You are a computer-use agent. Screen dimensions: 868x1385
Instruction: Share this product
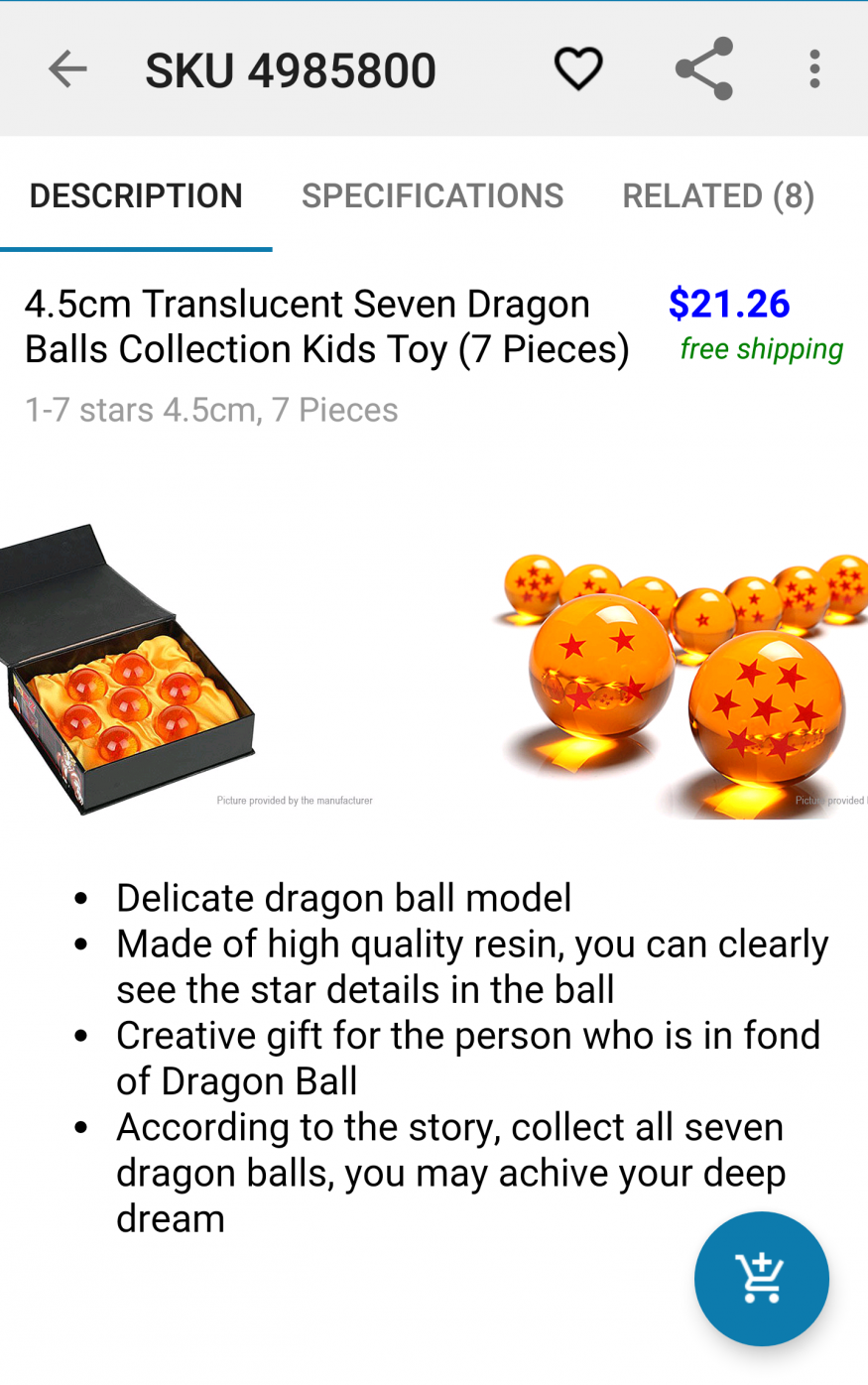704,69
